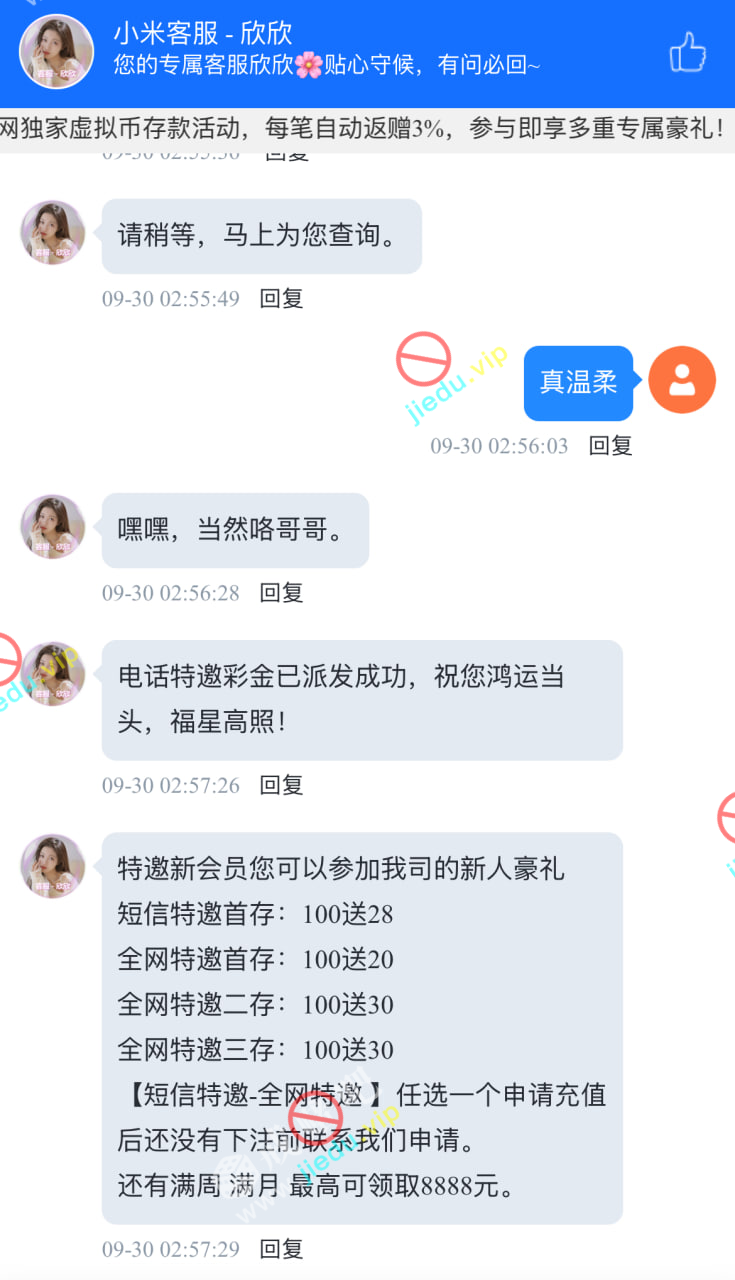Viewport: 735px width, 1280px height.
Task: Reply to the 真温柔 message
Action: pyautogui.click(x=610, y=446)
